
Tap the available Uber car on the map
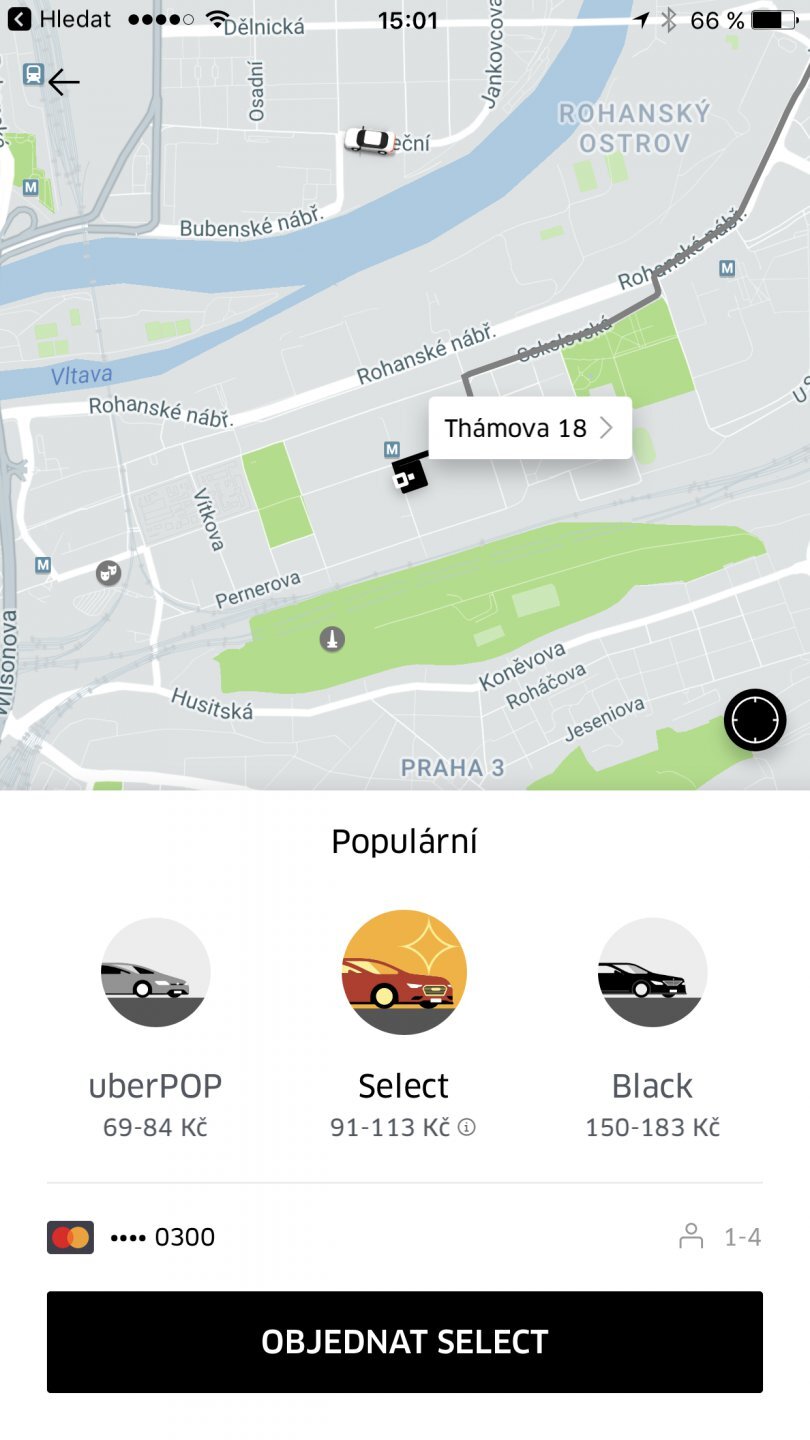(371, 142)
